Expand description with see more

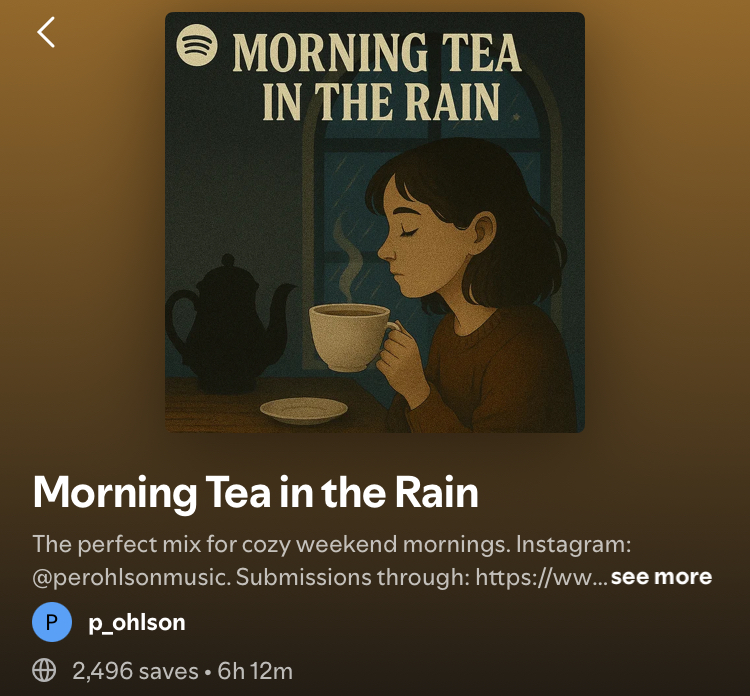(661, 577)
